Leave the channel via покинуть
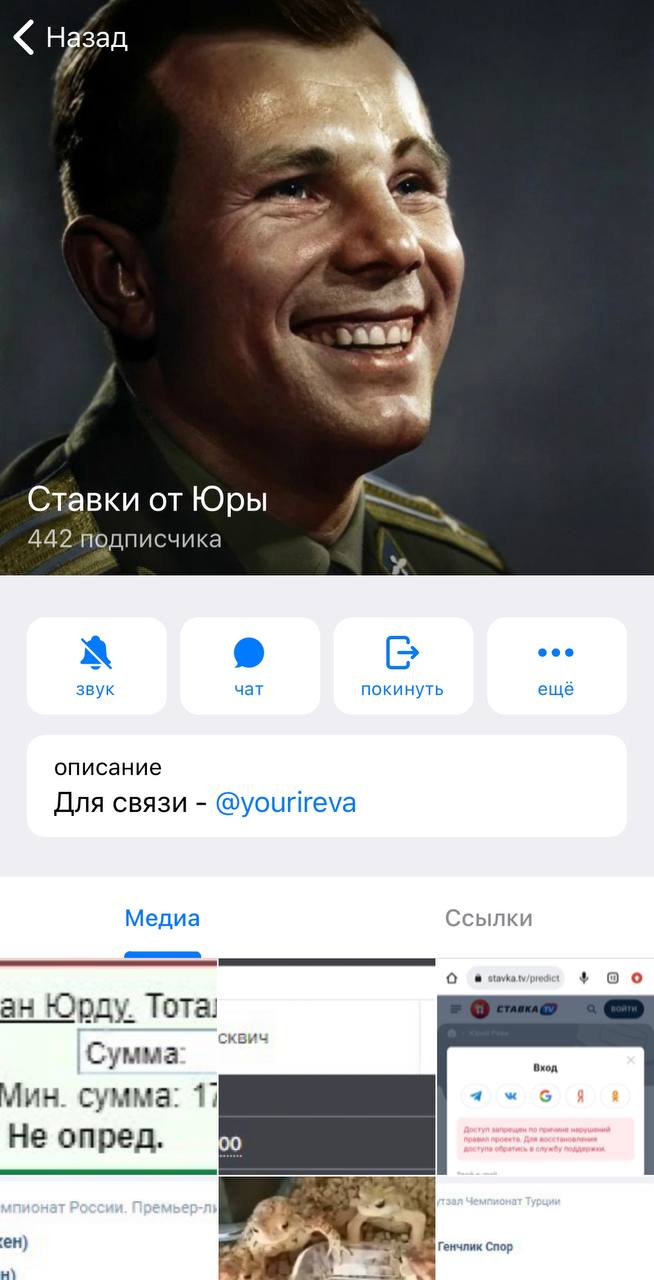Screen dimensions: 654x1280 tap(403, 666)
